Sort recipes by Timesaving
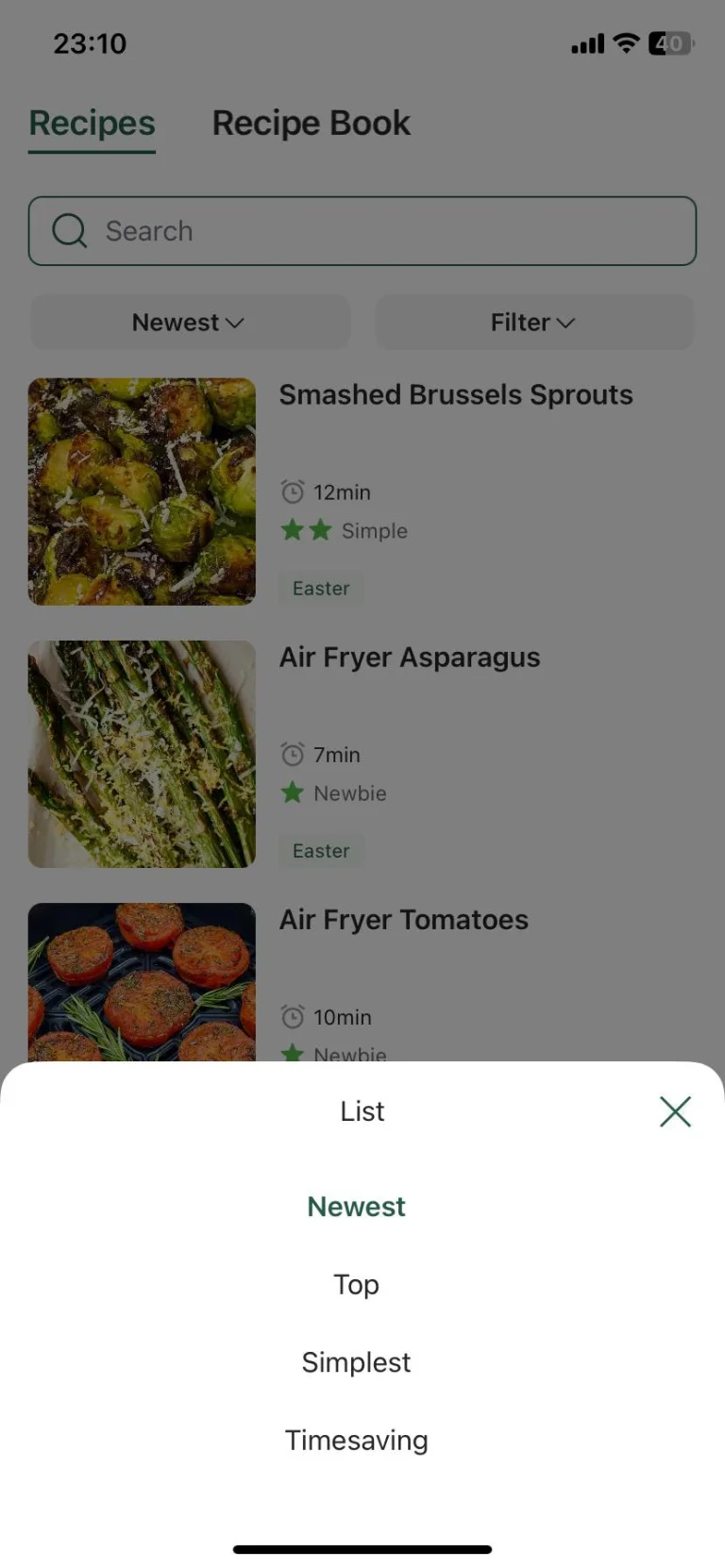The width and height of the screenshot is (725, 1568). click(357, 1441)
